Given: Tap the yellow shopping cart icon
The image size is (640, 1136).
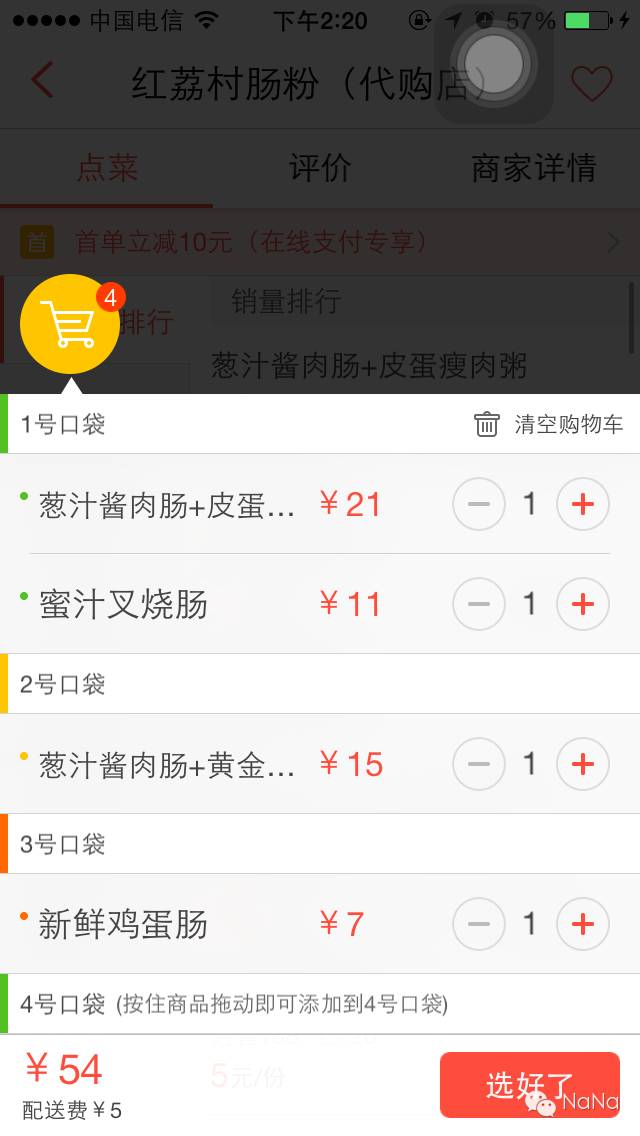Looking at the screenshot, I should [x=70, y=324].
